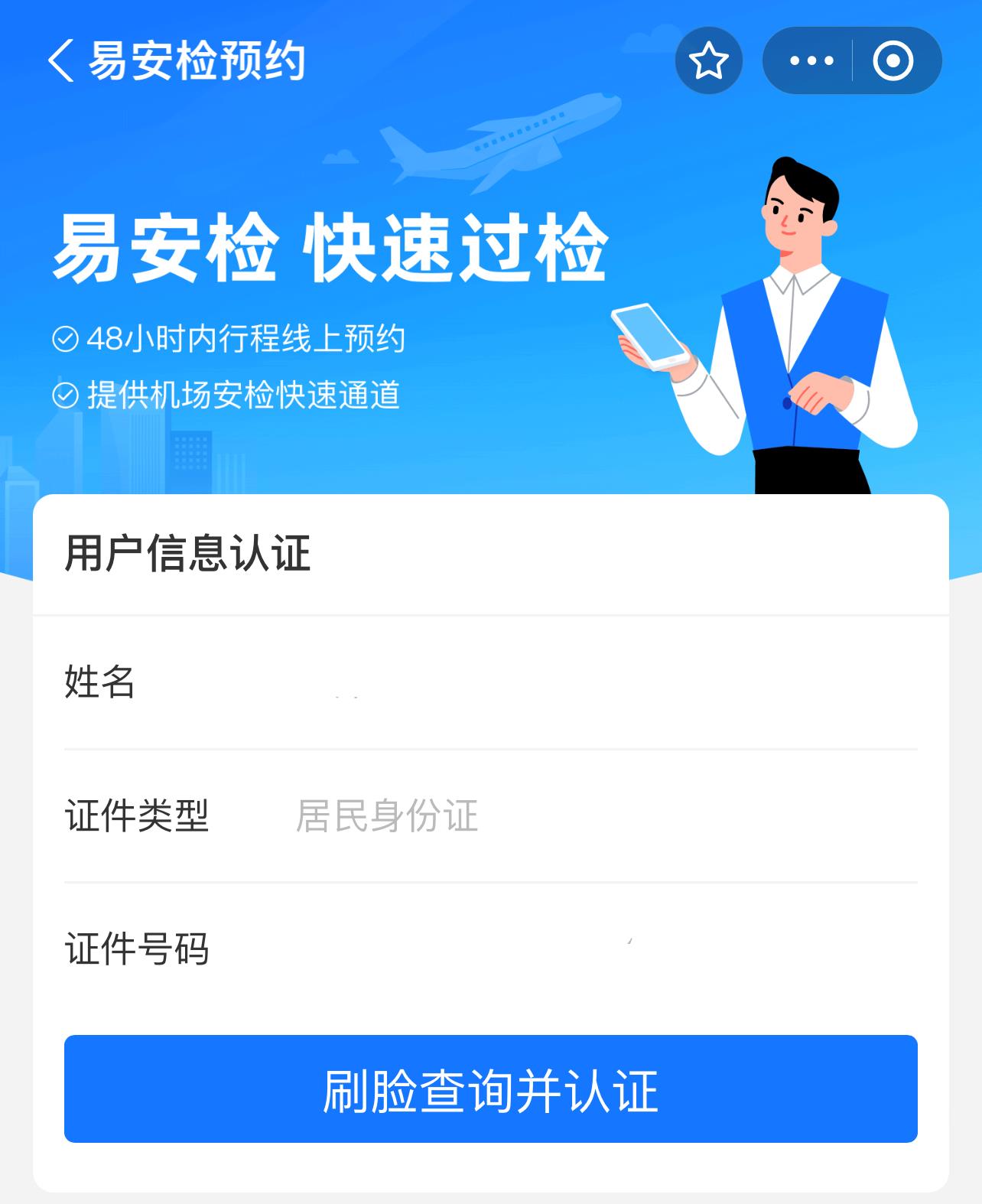Close the mini program via circle icon

(x=893, y=61)
